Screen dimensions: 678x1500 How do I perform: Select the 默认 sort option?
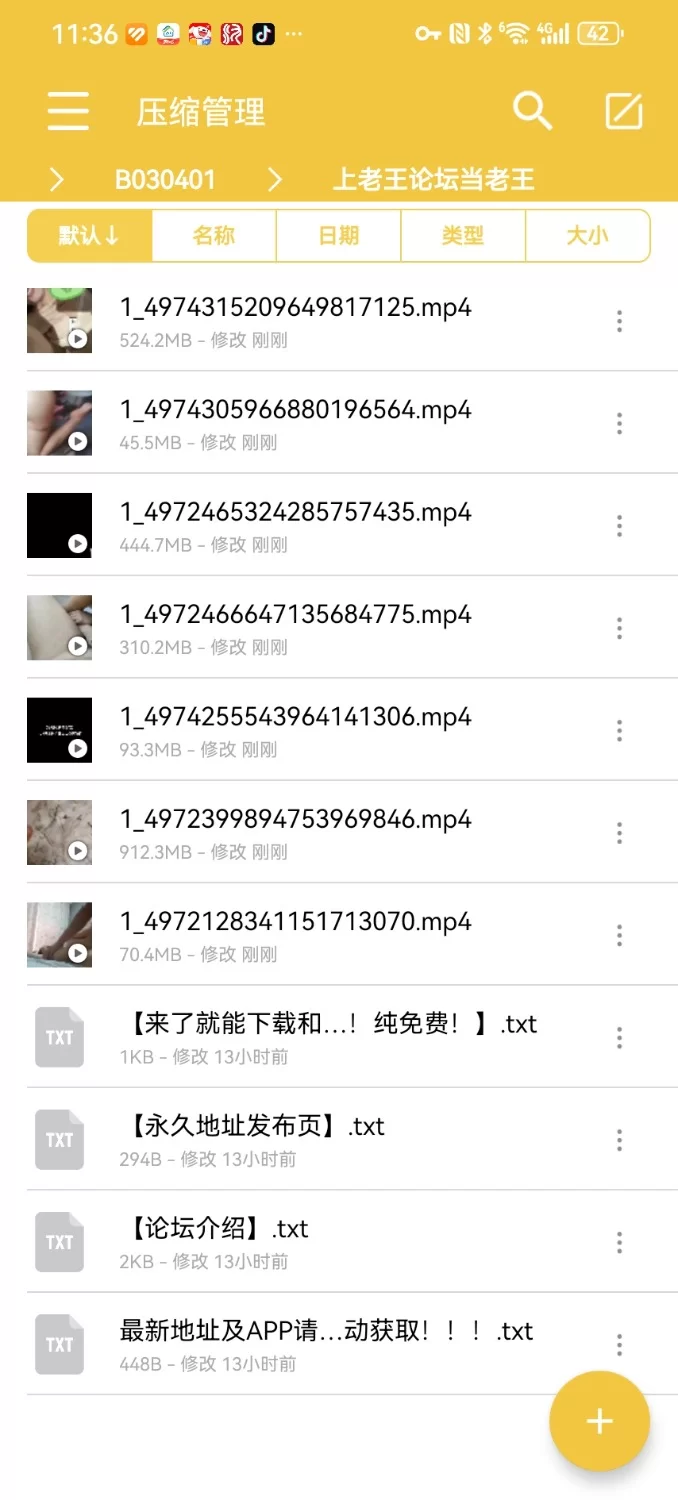click(x=90, y=236)
